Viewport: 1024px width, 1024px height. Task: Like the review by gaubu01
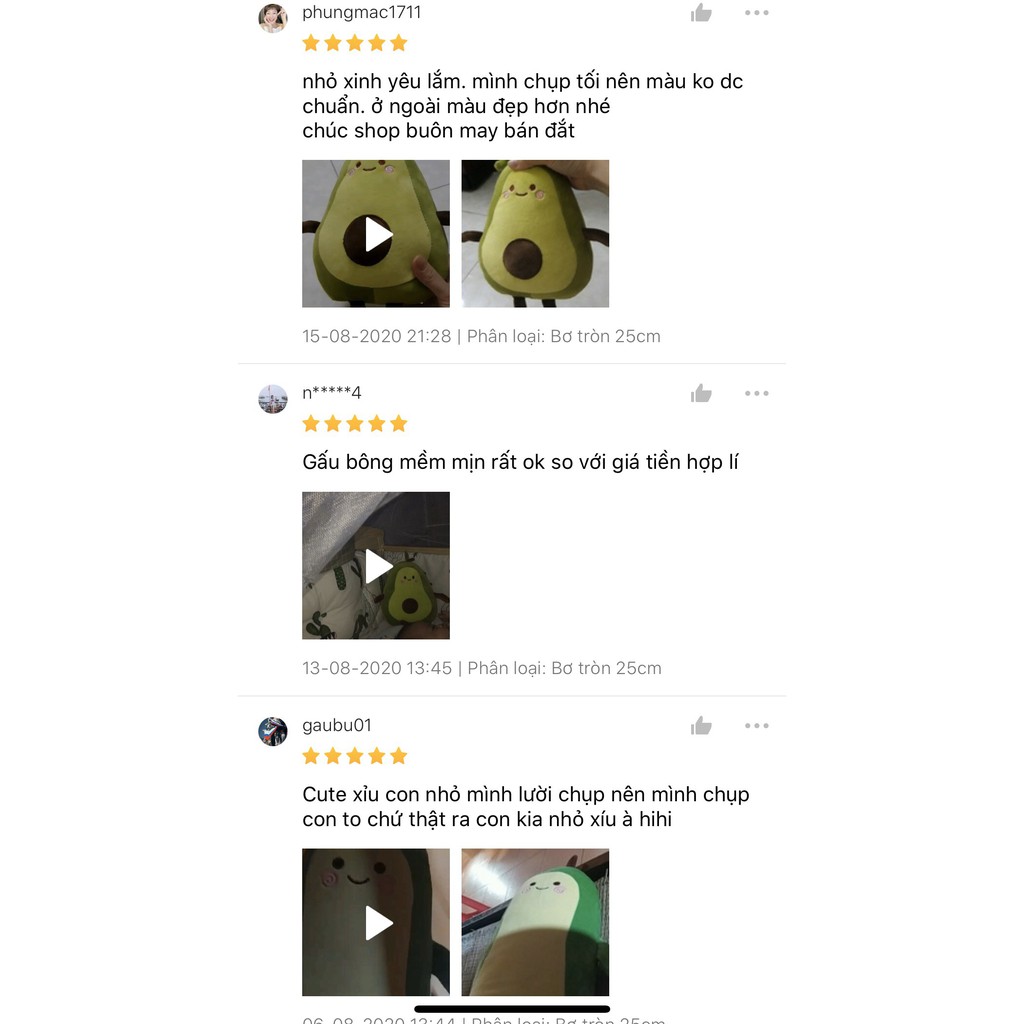point(701,726)
